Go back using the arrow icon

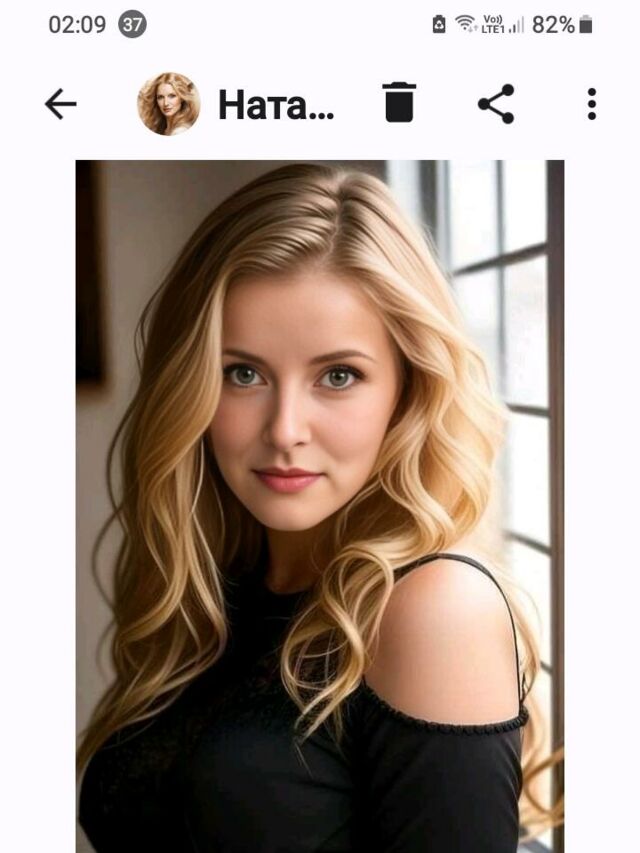pos(61,104)
